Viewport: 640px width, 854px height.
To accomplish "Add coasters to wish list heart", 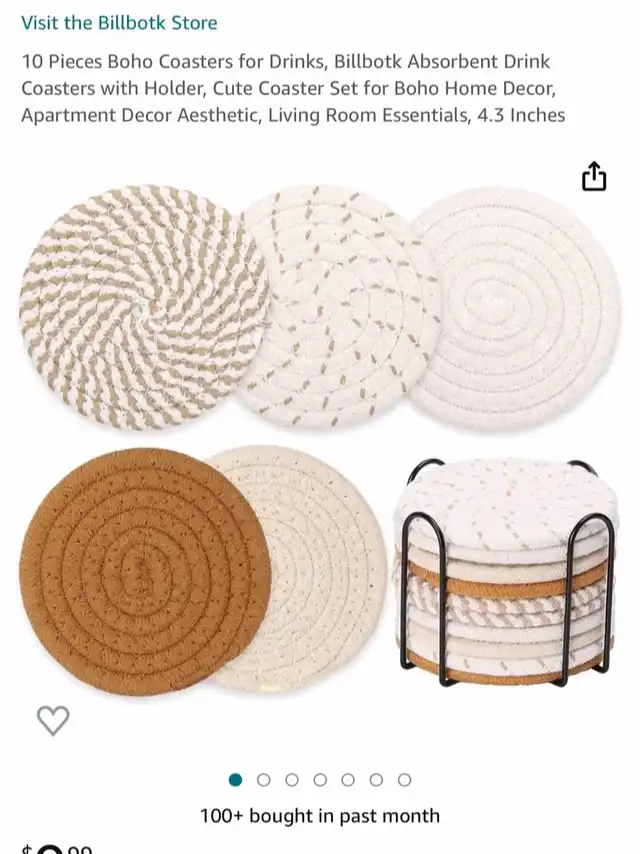I will click(x=53, y=720).
